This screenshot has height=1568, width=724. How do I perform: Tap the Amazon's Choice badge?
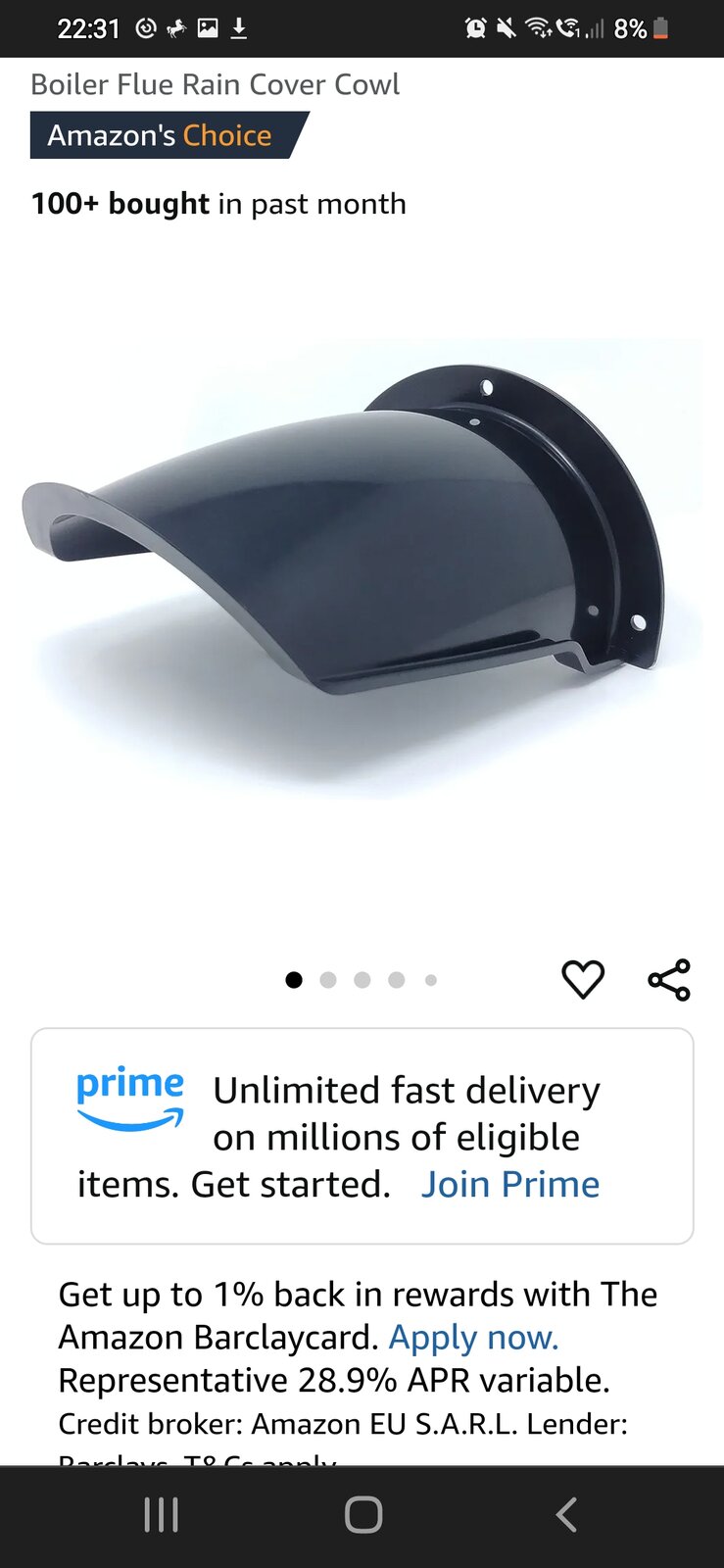click(160, 135)
